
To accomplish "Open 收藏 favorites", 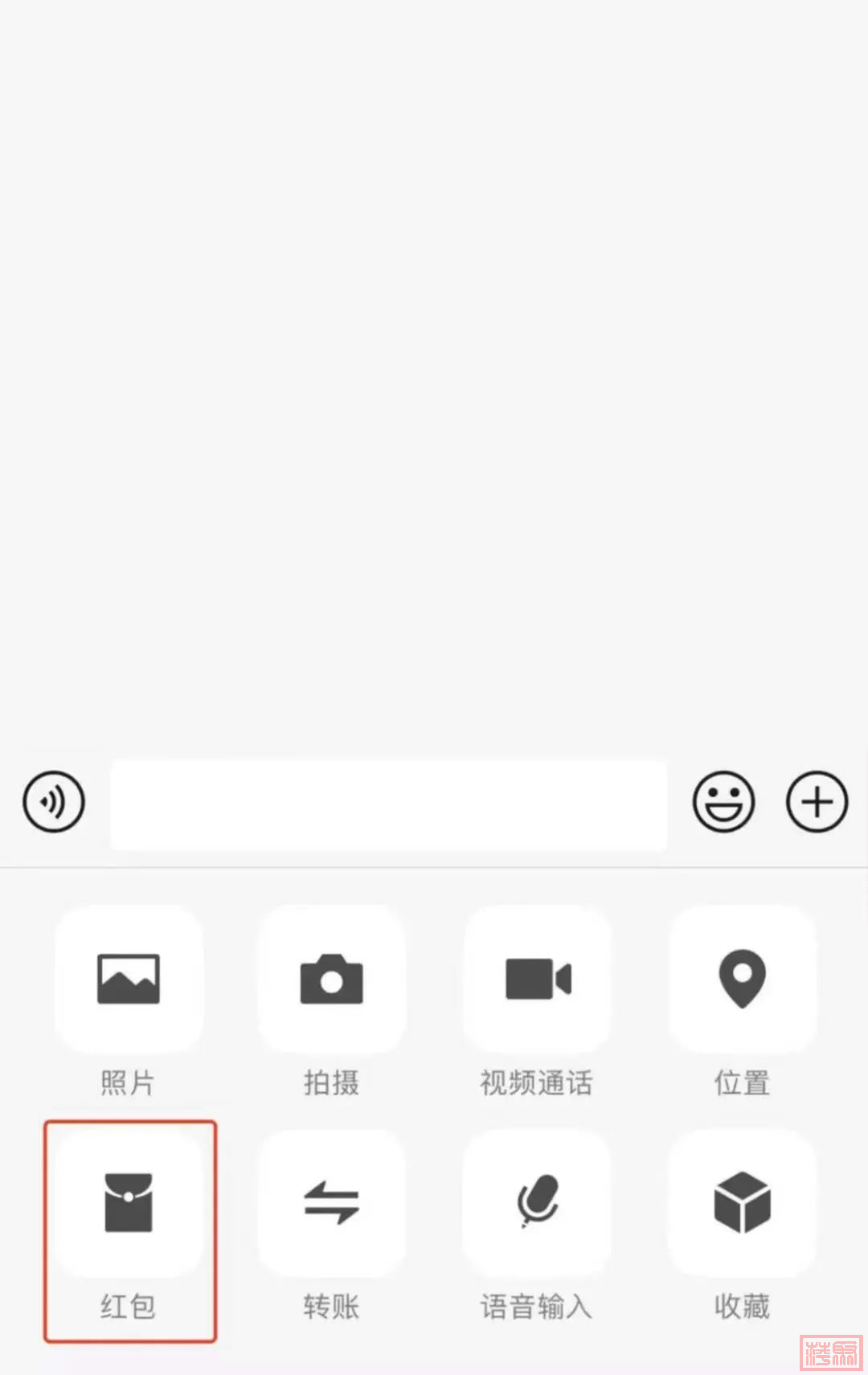I will coord(742,1203).
